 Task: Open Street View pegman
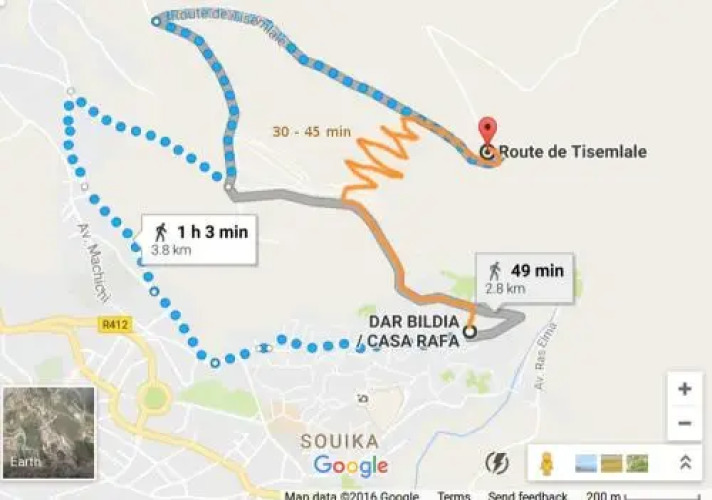tap(546, 463)
